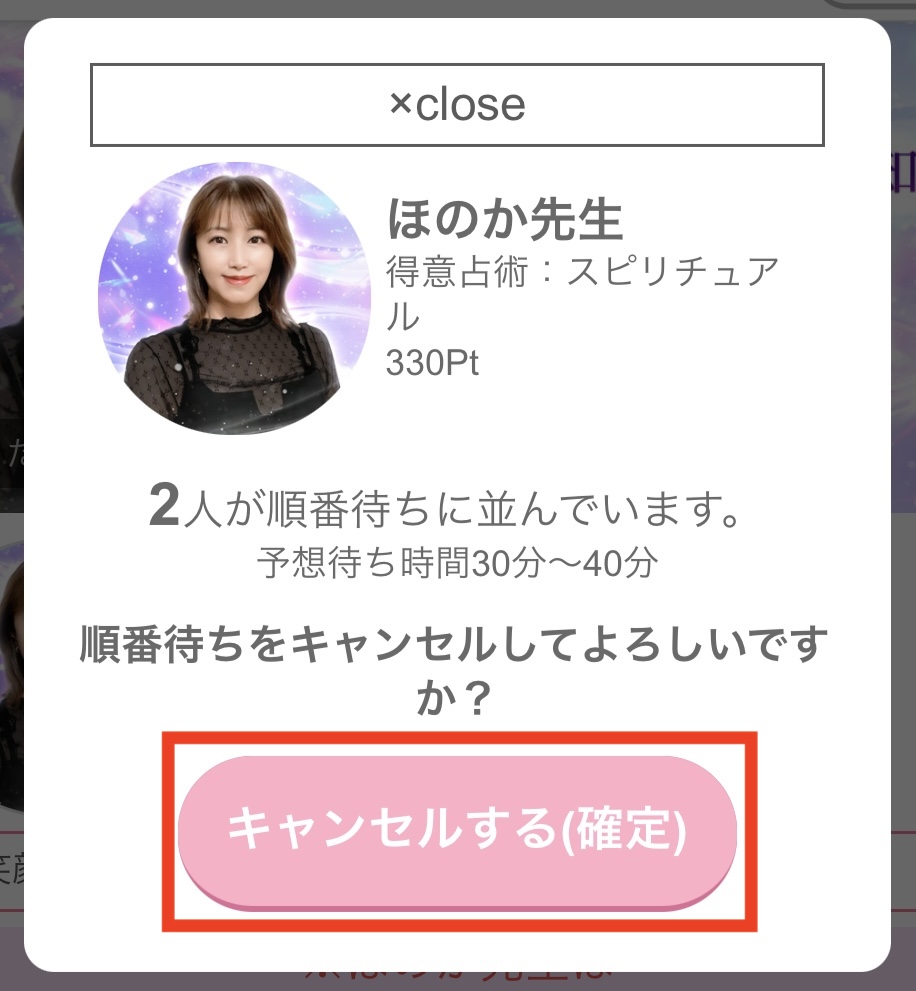The image size is (916, 991).
Task: Close the dialog with ×close
Action: (457, 105)
